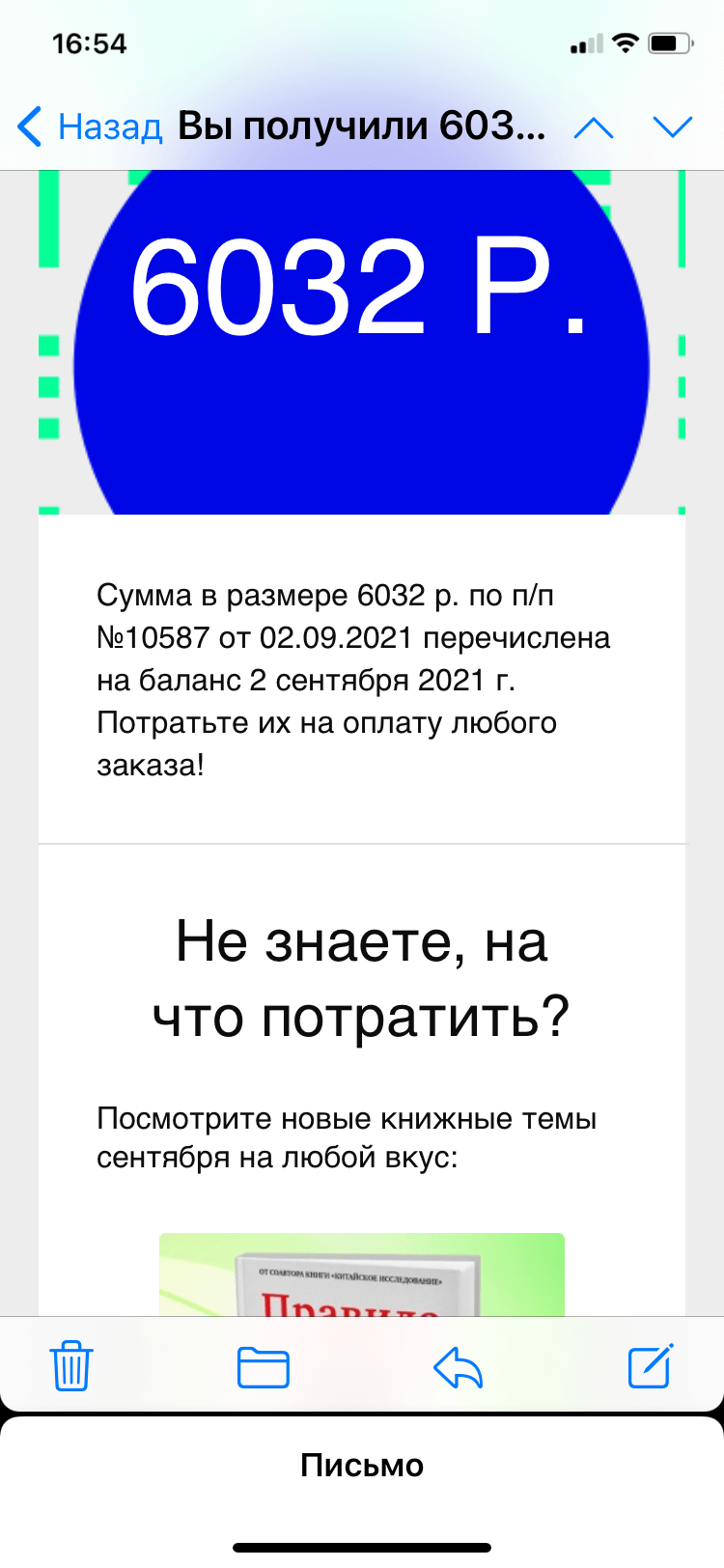Show the next email with down arrow
The image size is (724, 1568).
673,127
